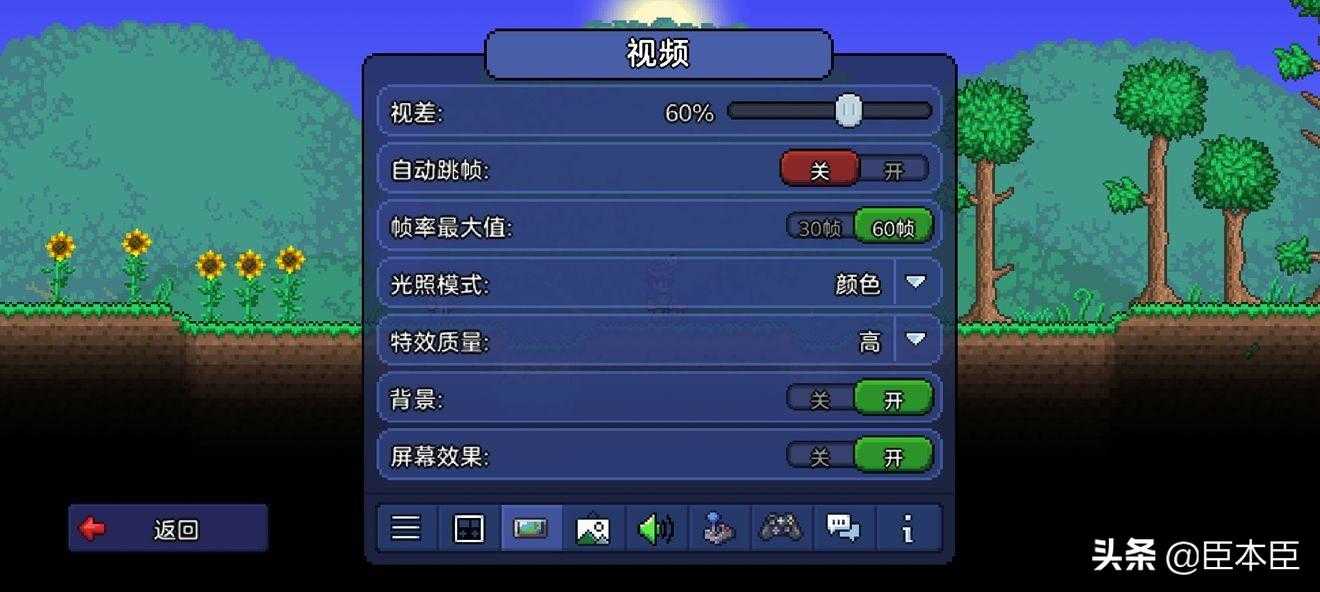The image size is (1320, 592).
Task: Expand the 光照模式 dropdown
Action: pyautogui.click(x=915, y=283)
